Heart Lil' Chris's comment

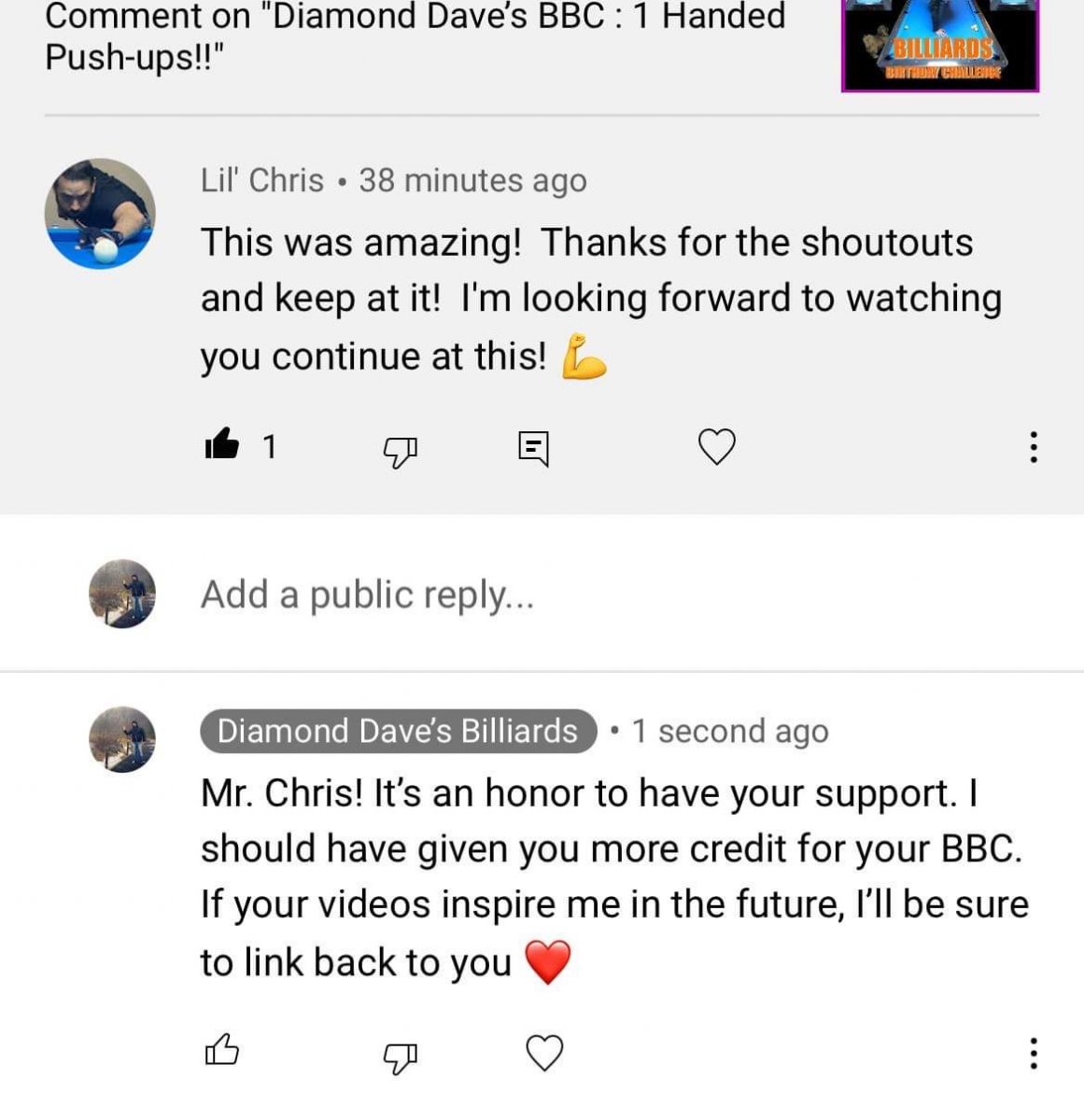716,446
